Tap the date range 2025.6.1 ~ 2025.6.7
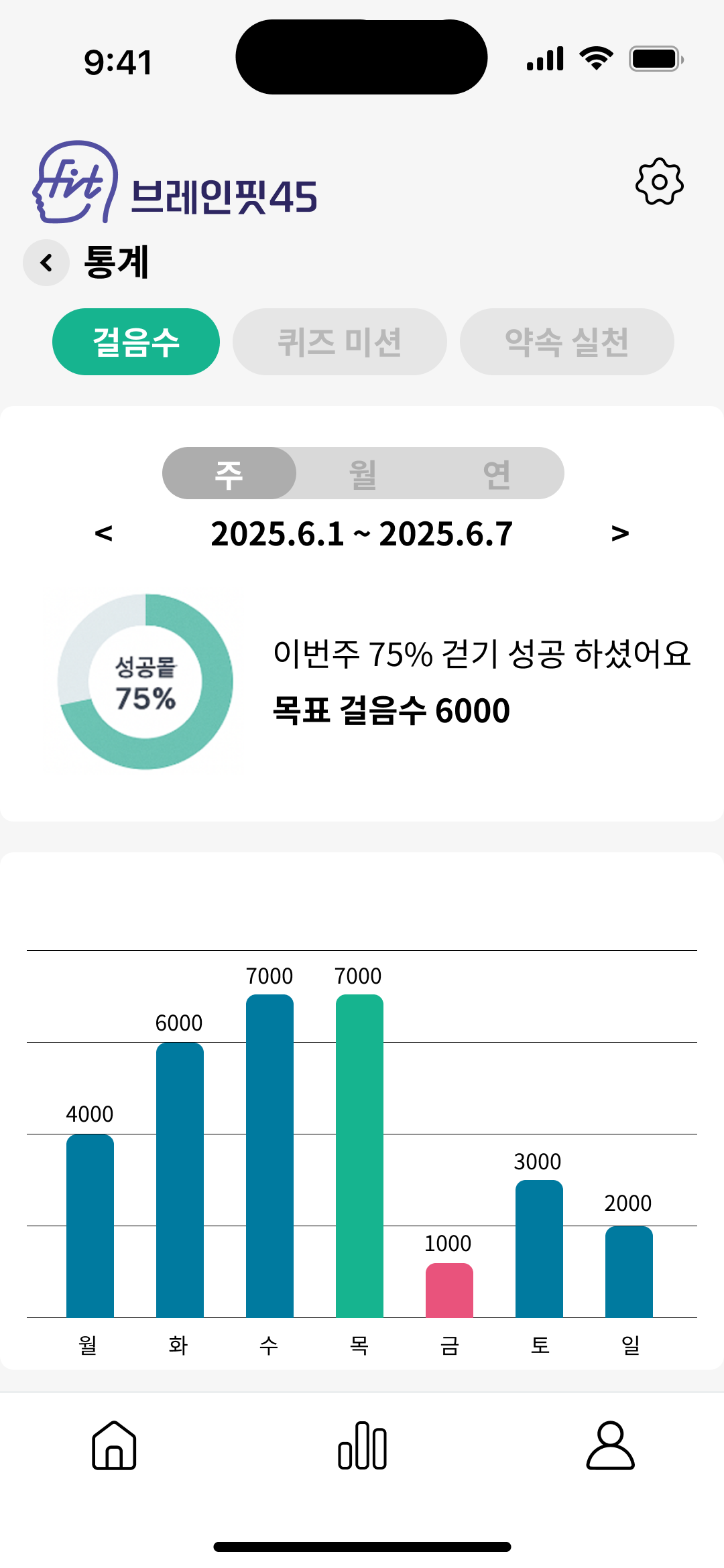This screenshot has width=724, height=1568. [362, 534]
